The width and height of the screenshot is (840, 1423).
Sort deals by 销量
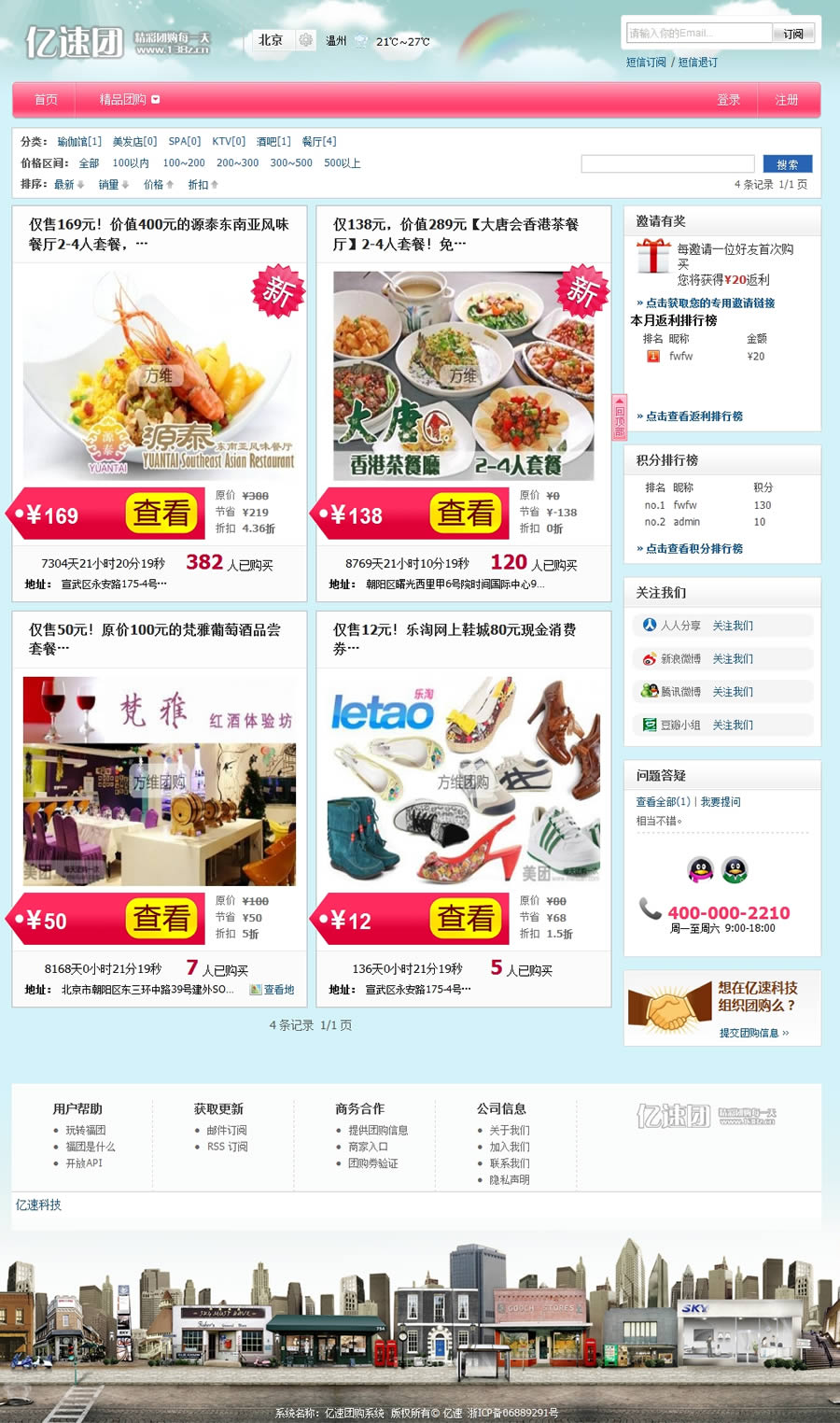tap(110, 185)
